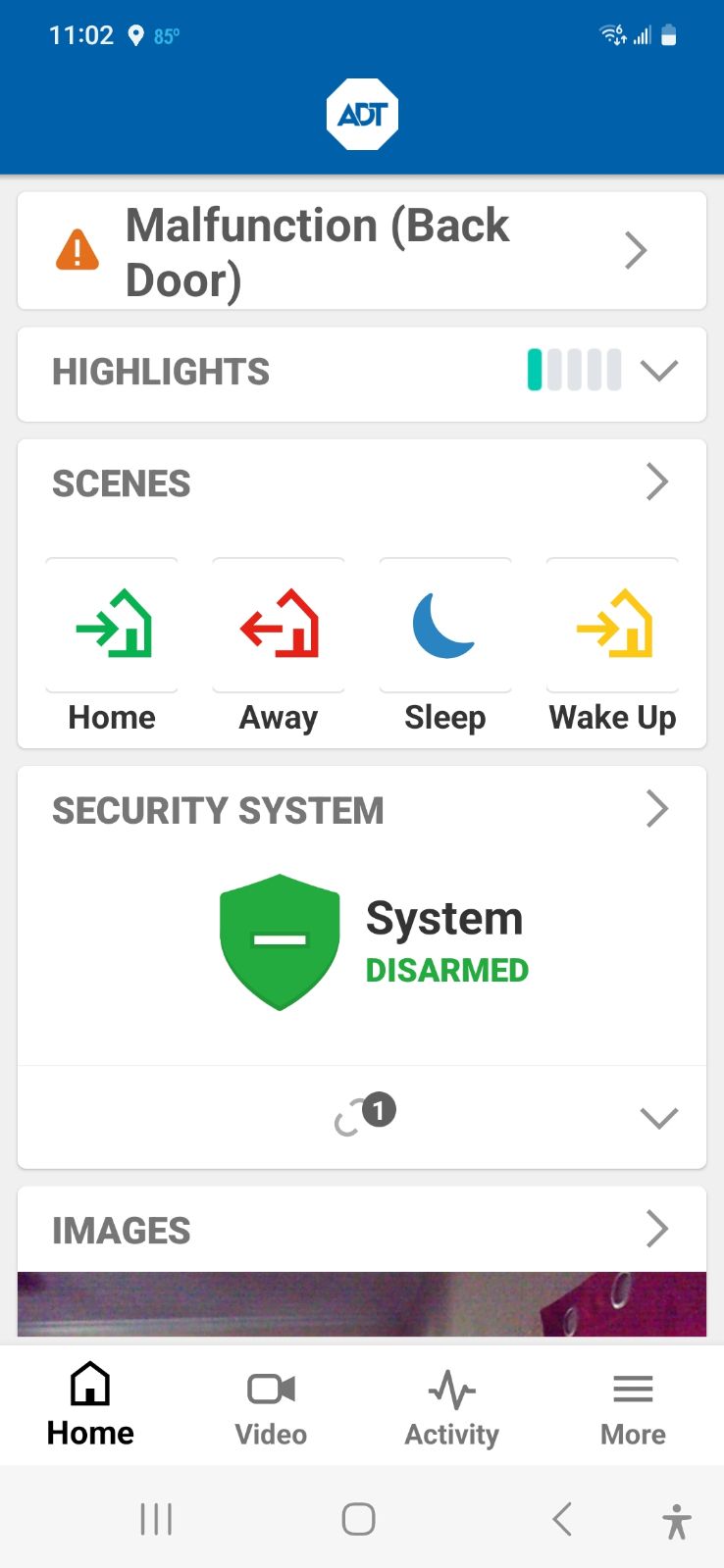Image resolution: width=724 pixels, height=1568 pixels.
Task: Open the camera image preview
Action: coord(361,1304)
